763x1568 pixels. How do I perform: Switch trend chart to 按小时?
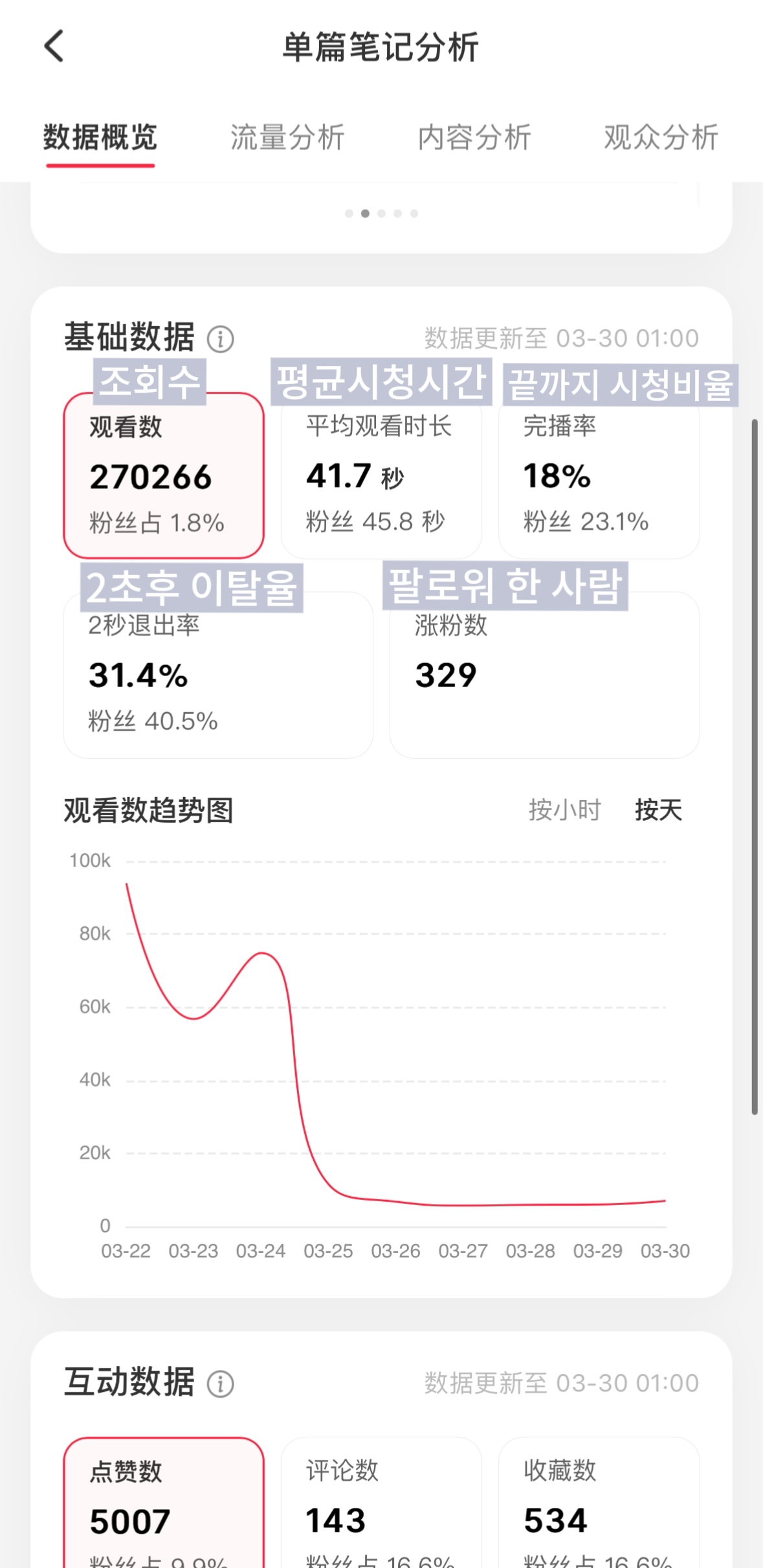pos(564,810)
